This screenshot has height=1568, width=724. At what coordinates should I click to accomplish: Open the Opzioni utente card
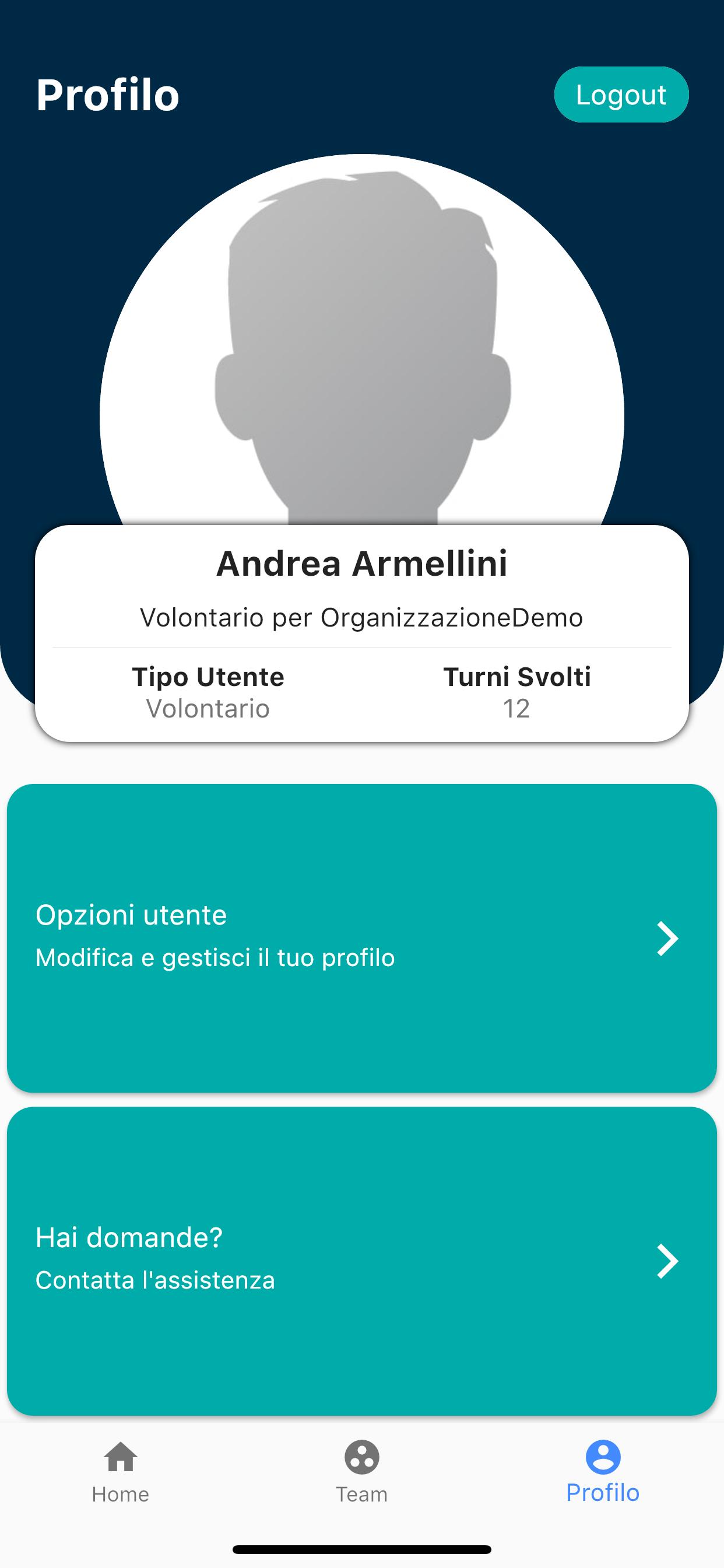(362, 938)
